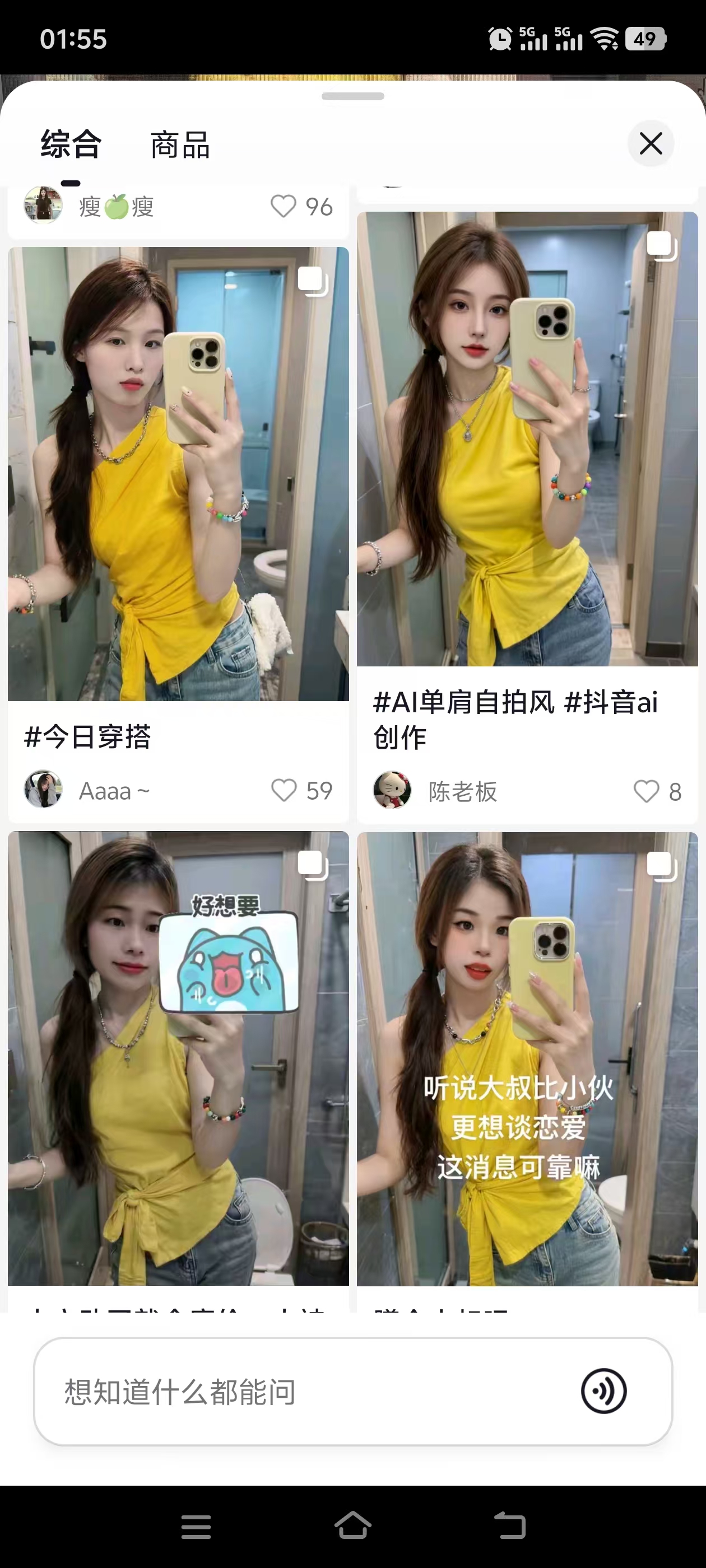
Task: Open Aaaa~'s profile avatar
Action: [43, 790]
